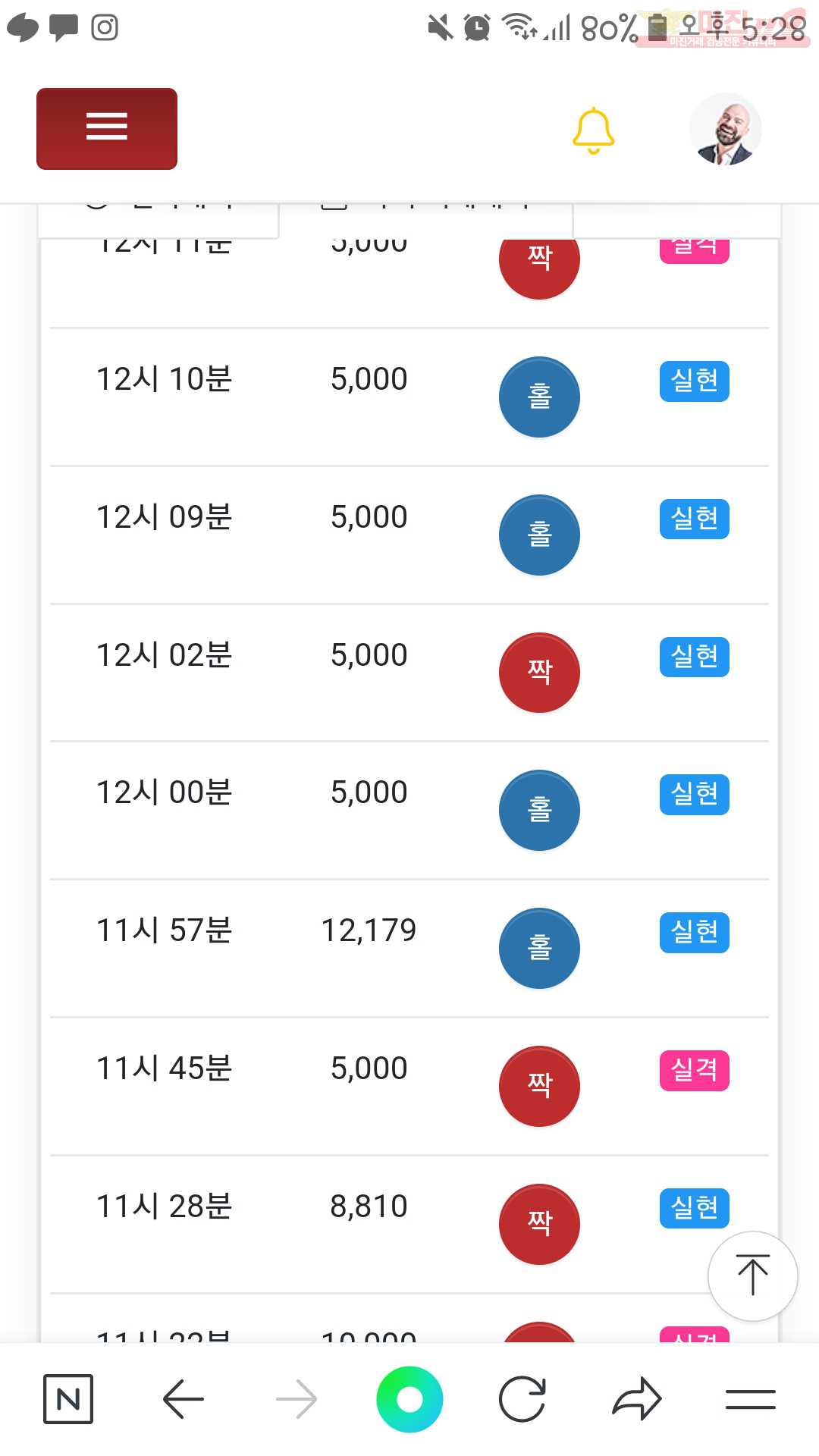Go forward with the browser's right arrow

[297, 1399]
